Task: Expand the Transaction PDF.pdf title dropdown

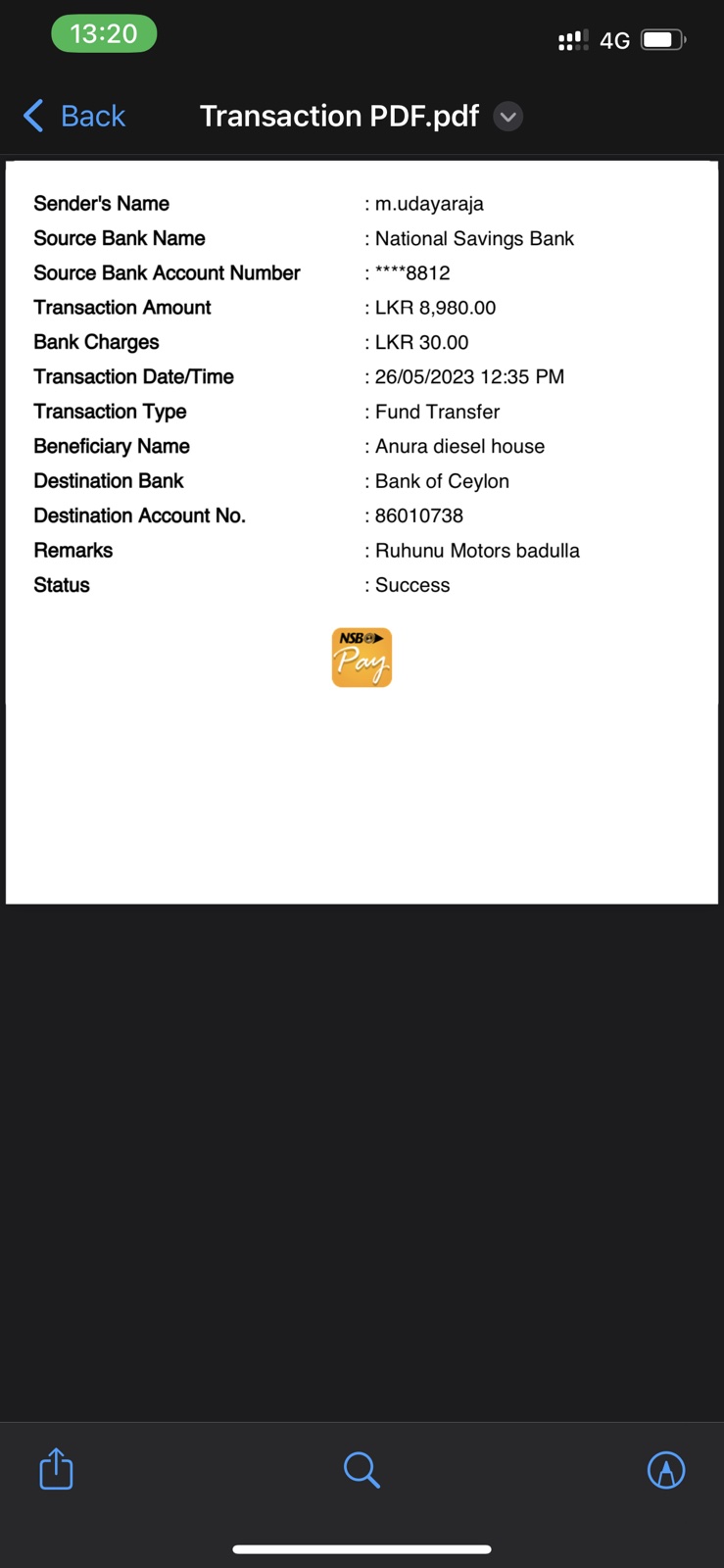Action: click(x=507, y=117)
